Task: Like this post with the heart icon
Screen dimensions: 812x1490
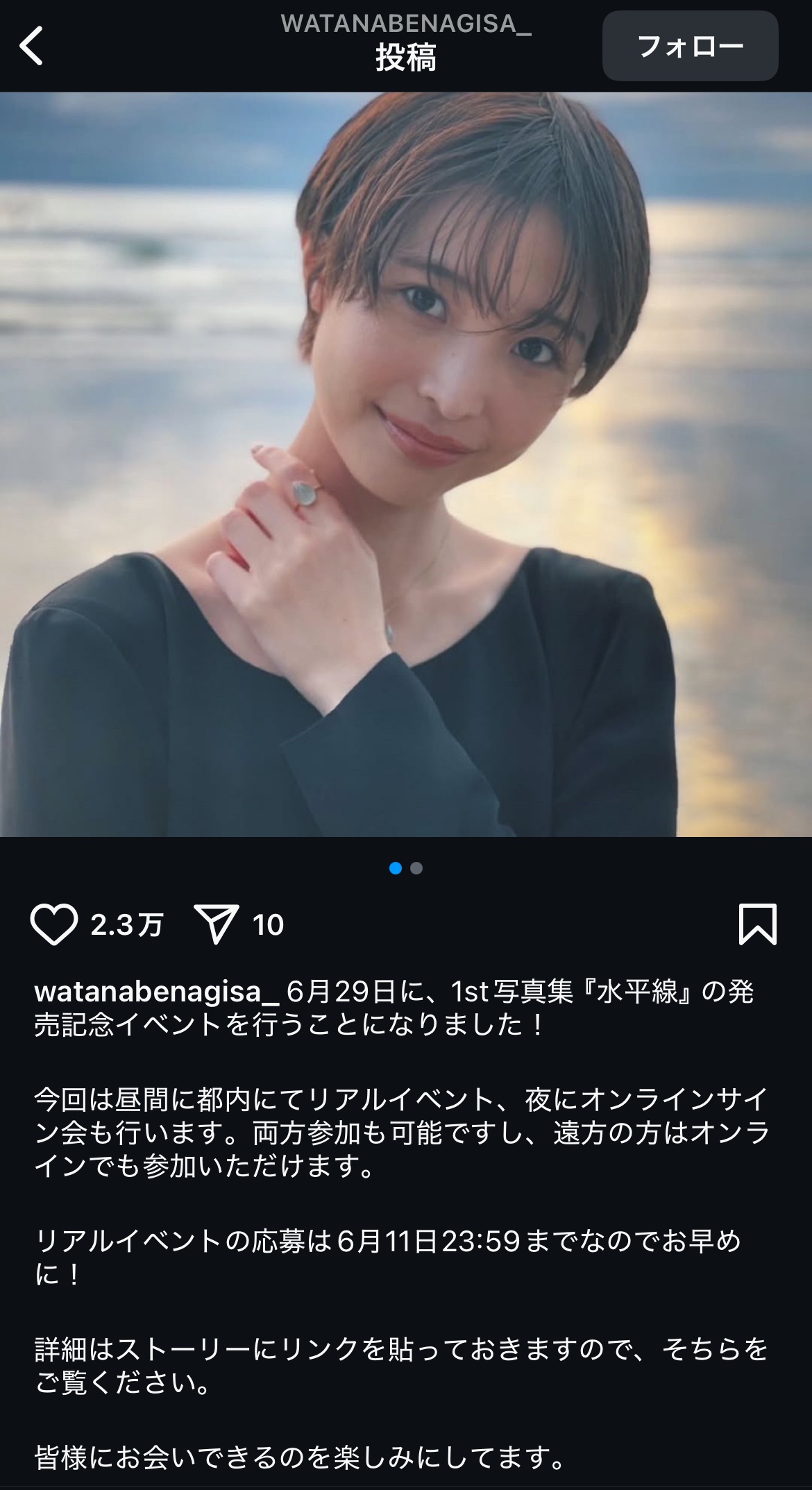Action: point(54,924)
